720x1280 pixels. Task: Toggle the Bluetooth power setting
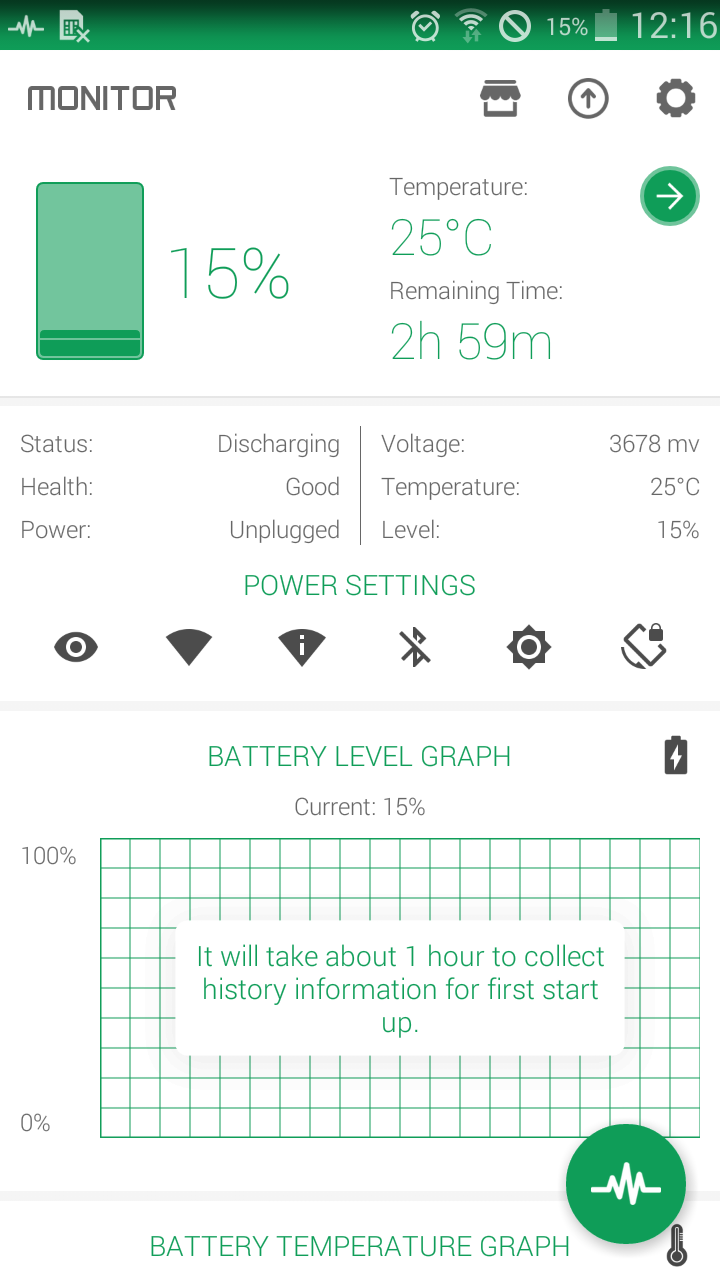pyautogui.click(x=415, y=648)
